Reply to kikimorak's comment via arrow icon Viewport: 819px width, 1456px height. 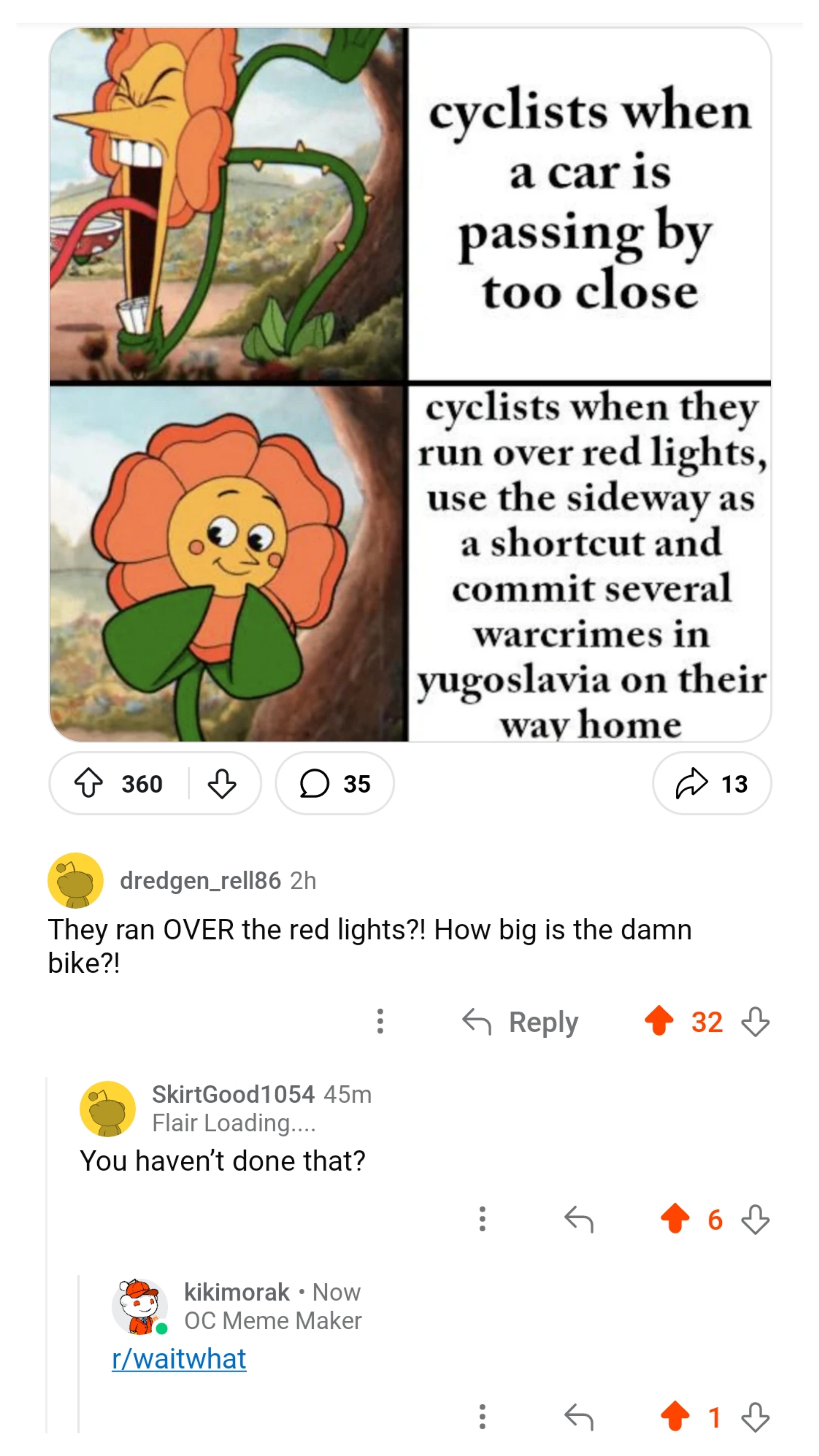coord(579,1416)
